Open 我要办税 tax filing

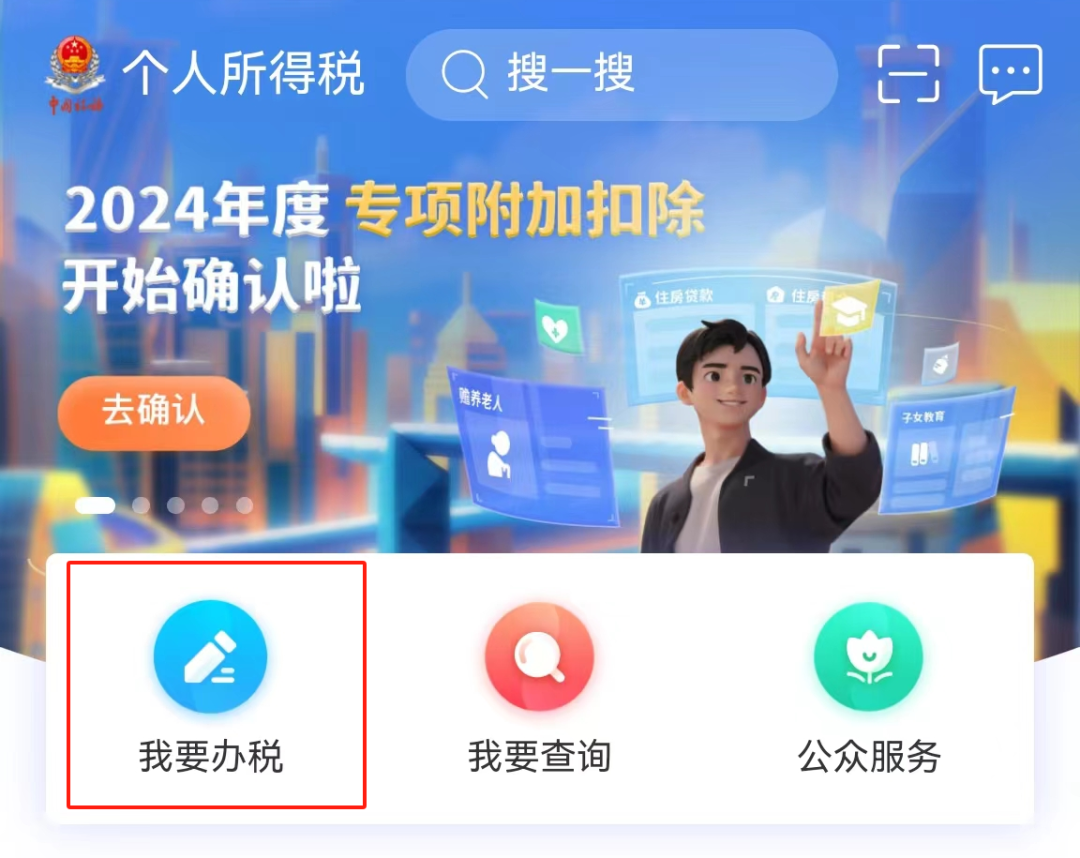pyautogui.click(x=211, y=686)
